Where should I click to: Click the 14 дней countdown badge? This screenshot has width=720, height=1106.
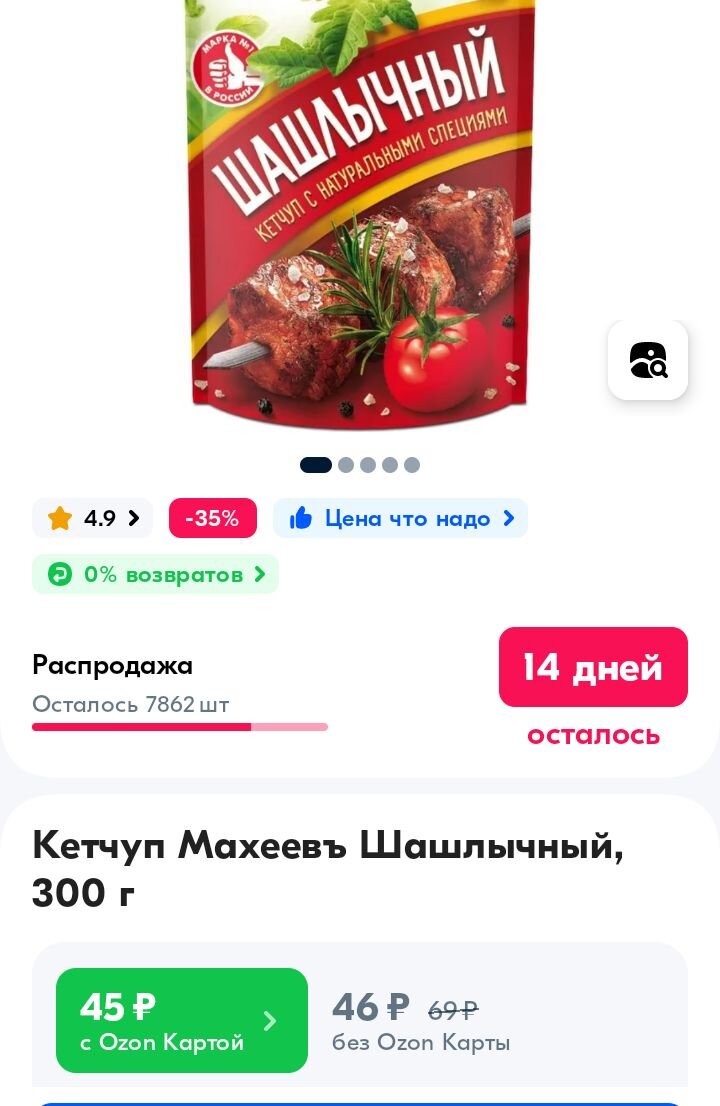[593, 666]
